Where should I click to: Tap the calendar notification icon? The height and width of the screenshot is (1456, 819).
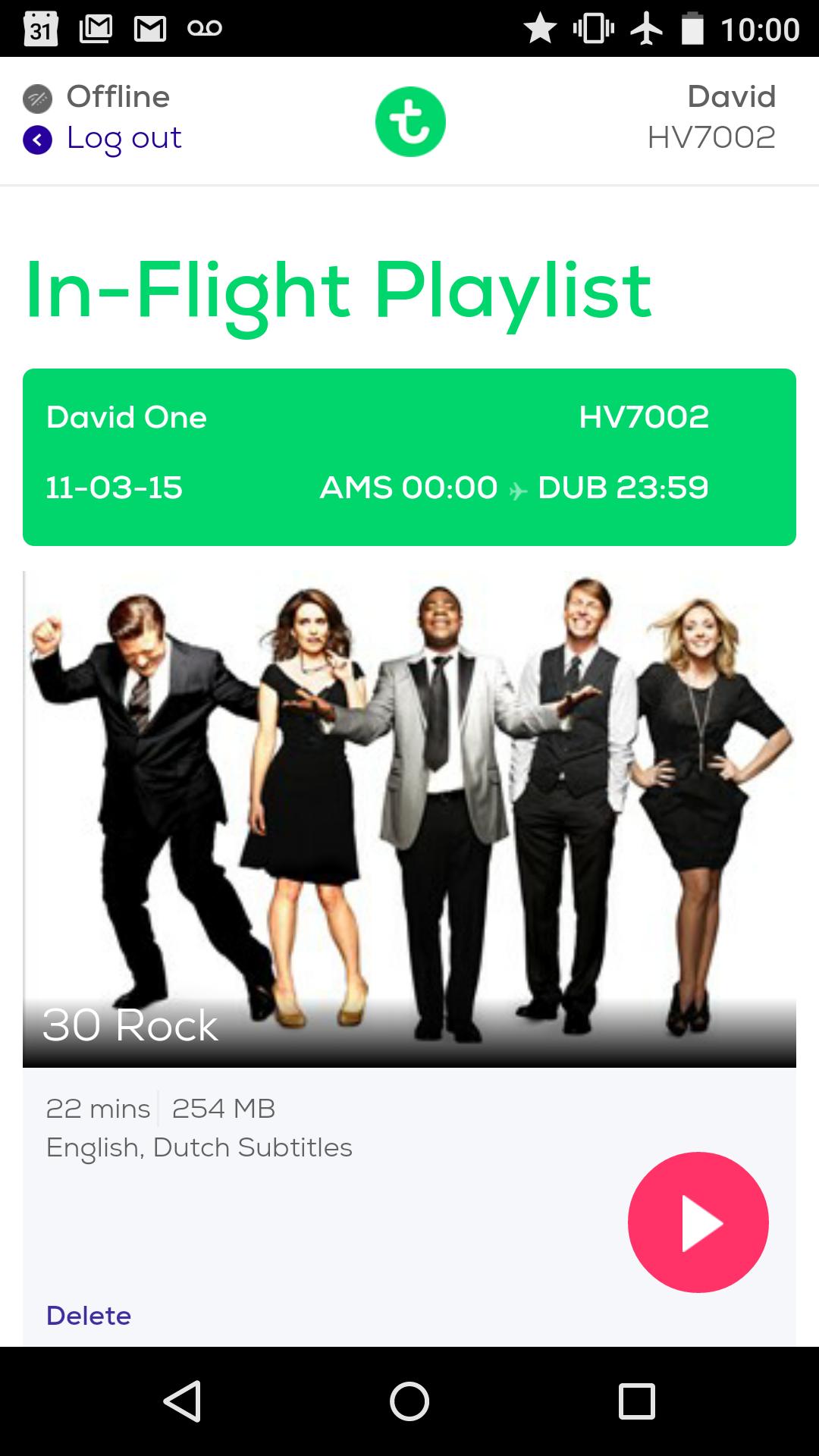[42, 27]
